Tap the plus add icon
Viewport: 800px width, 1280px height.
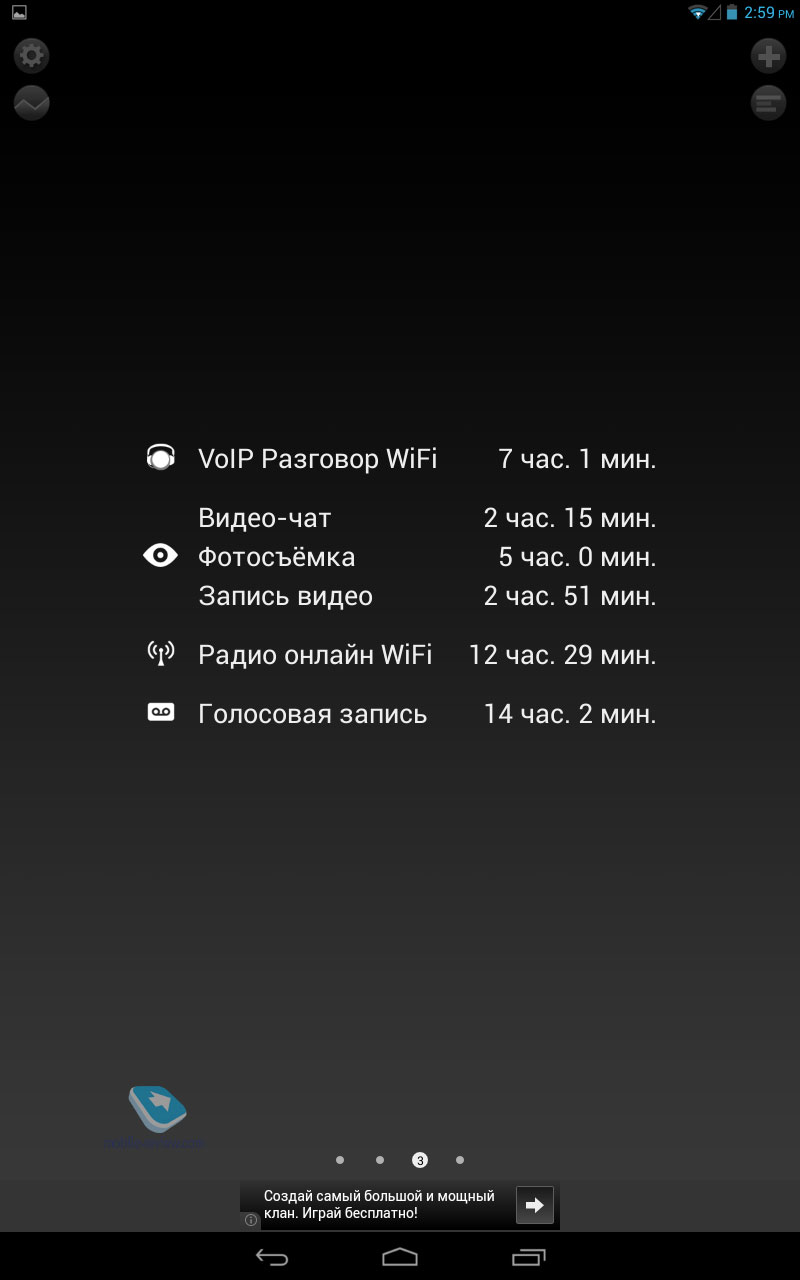[768, 55]
